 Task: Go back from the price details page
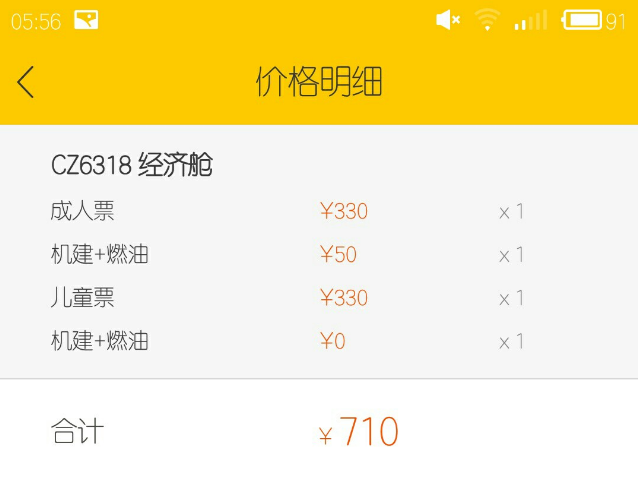click(x=27, y=82)
